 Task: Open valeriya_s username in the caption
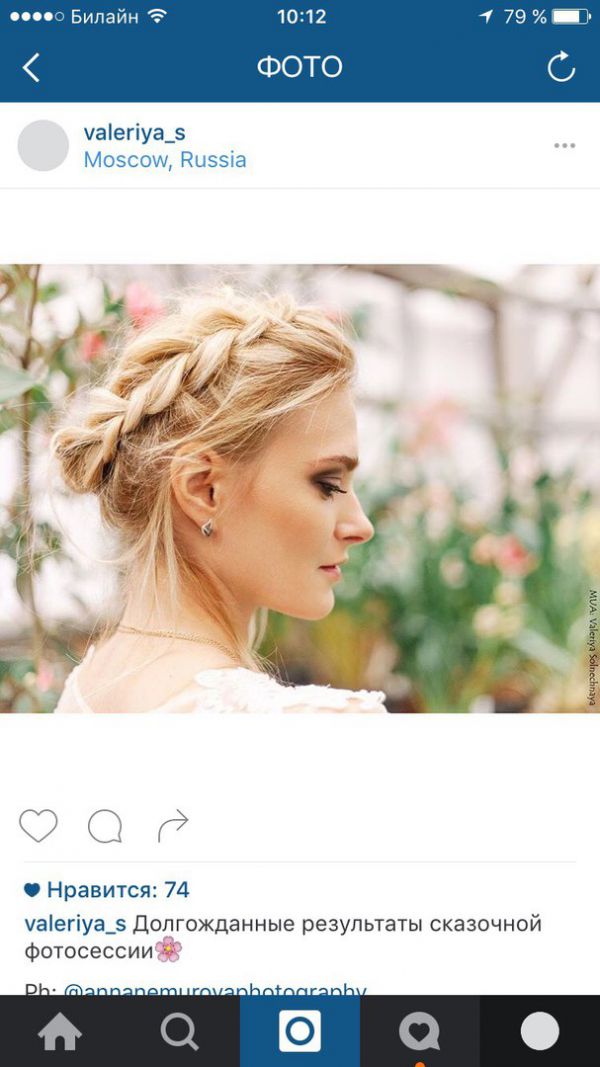[76, 924]
